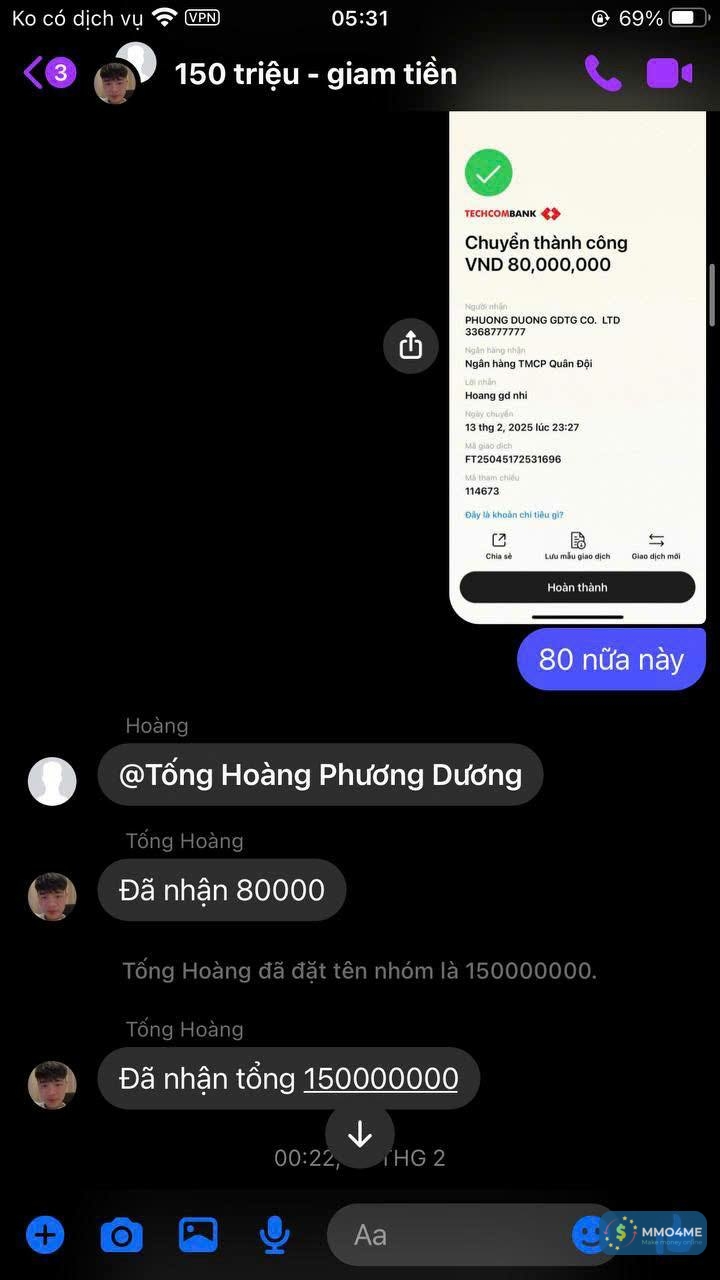Start a video call with the group
Screen dimensions: 720x1280
669,73
